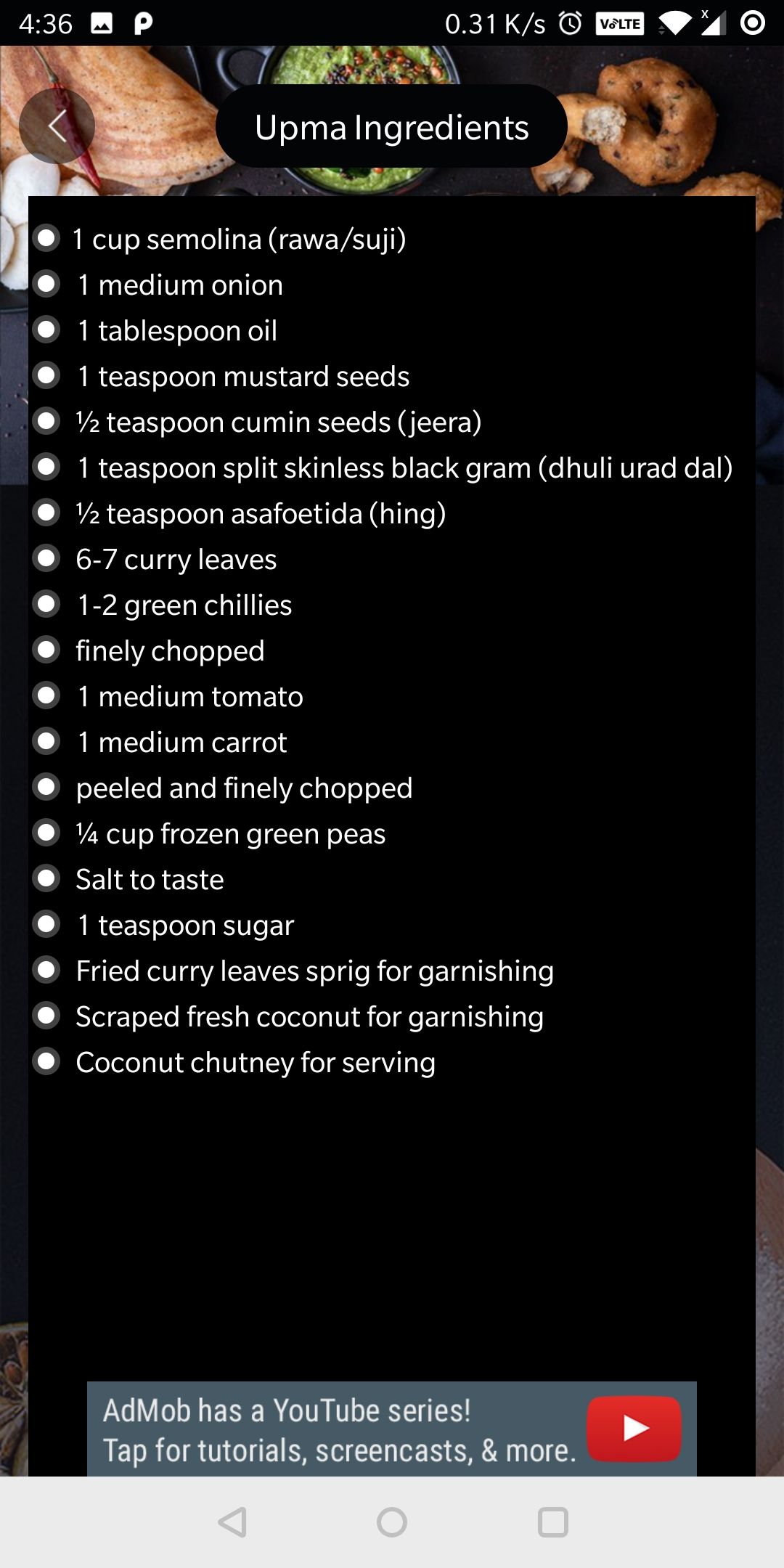Go to the home screen
The height and width of the screenshot is (1568, 784).
click(392, 1522)
